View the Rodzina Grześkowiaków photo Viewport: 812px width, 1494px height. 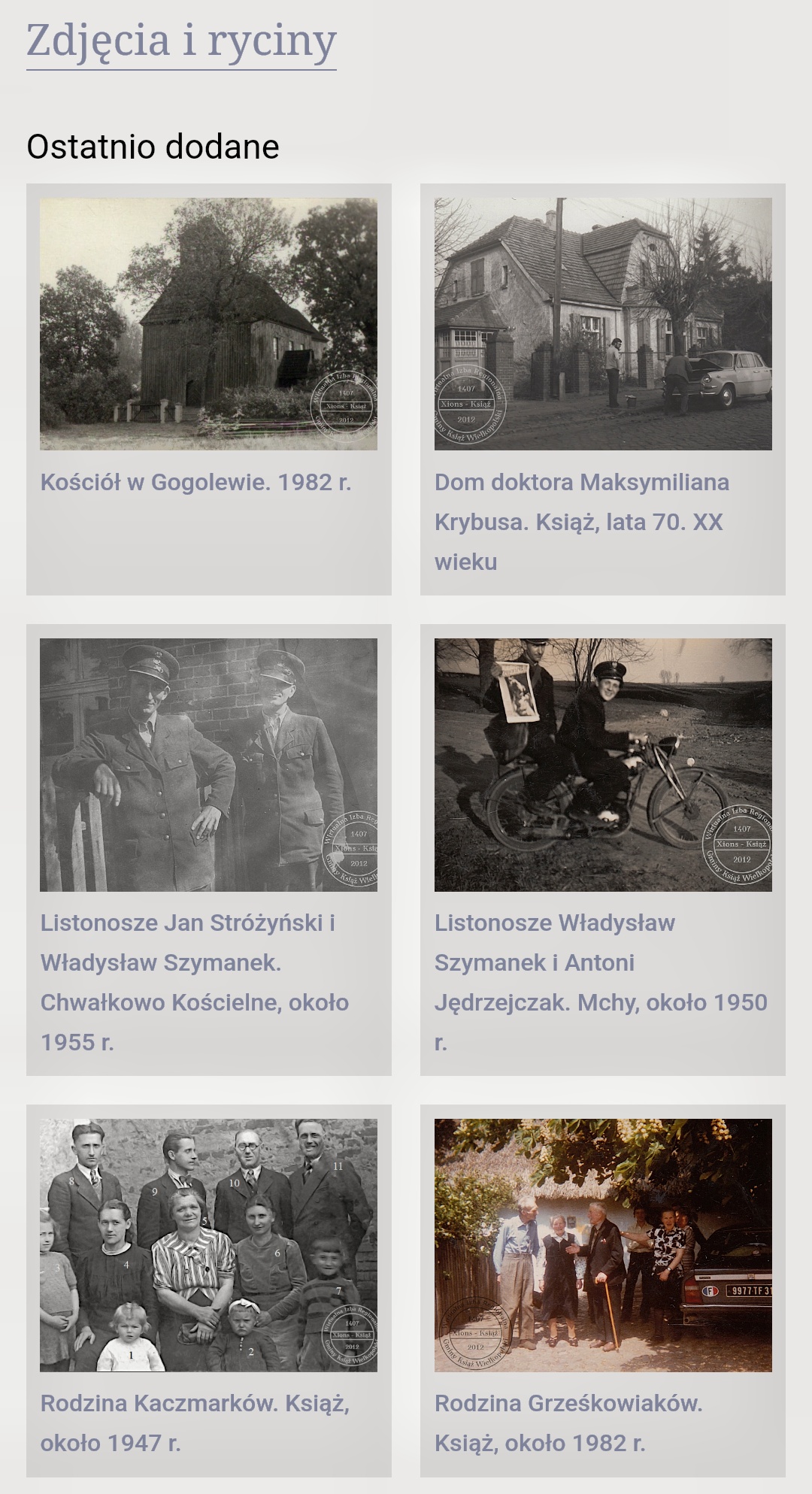(603, 1245)
